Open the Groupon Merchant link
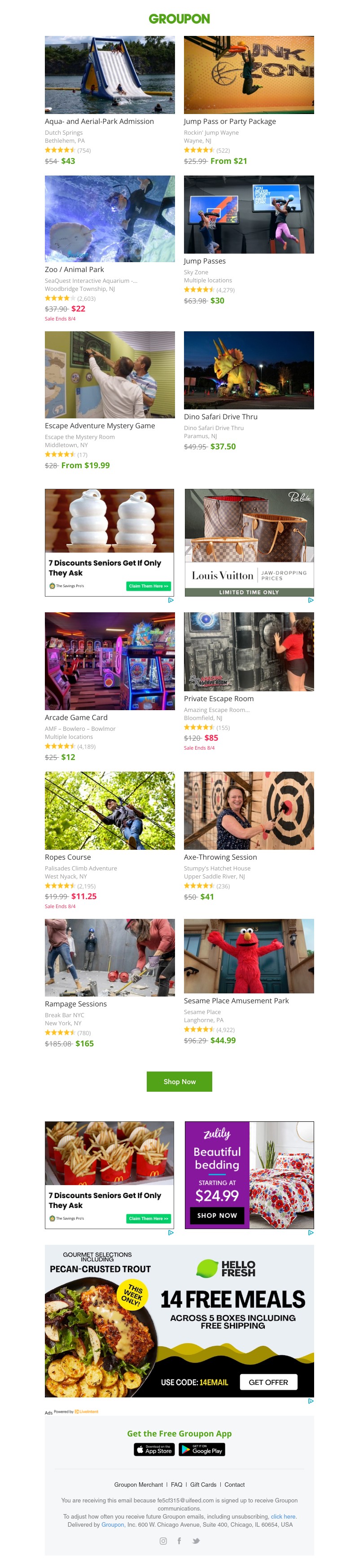Image resolution: width=359 pixels, height=1568 pixels. click(x=138, y=1485)
